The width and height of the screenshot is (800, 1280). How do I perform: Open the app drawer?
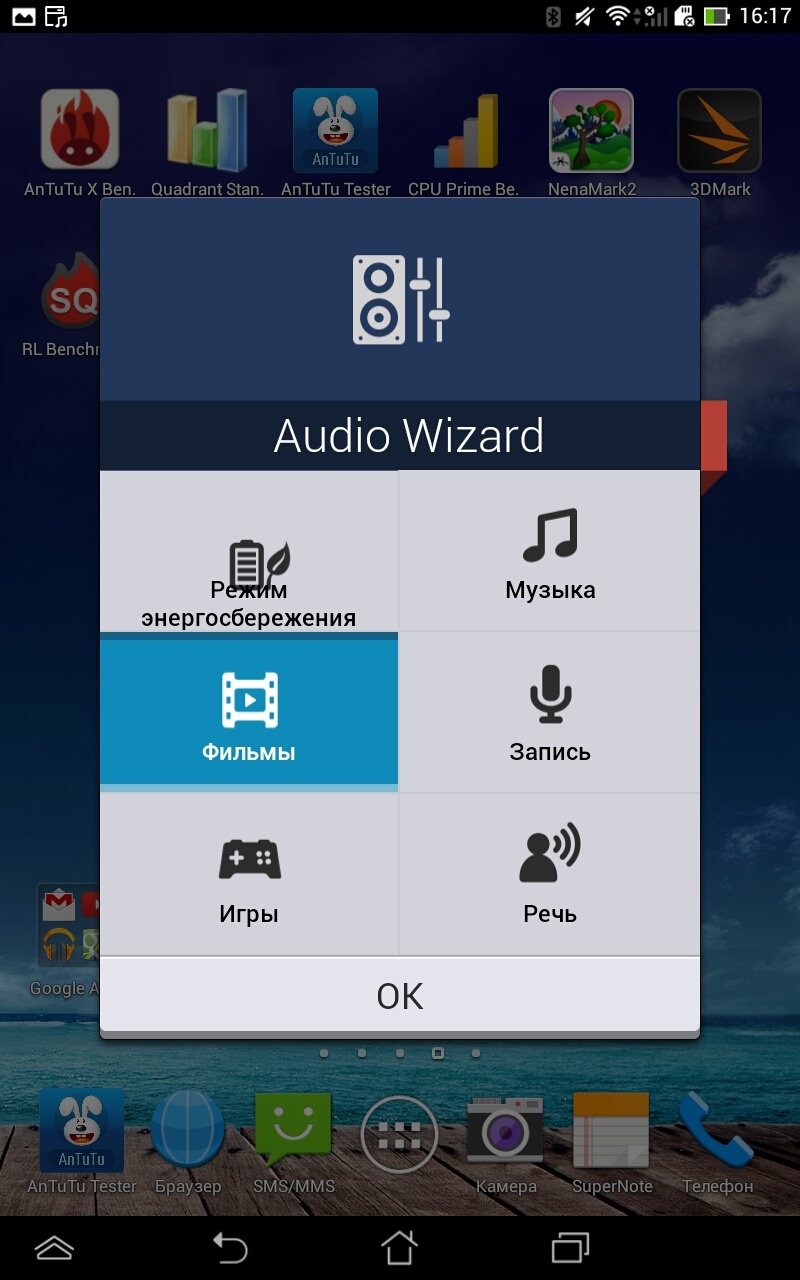click(x=400, y=1134)
